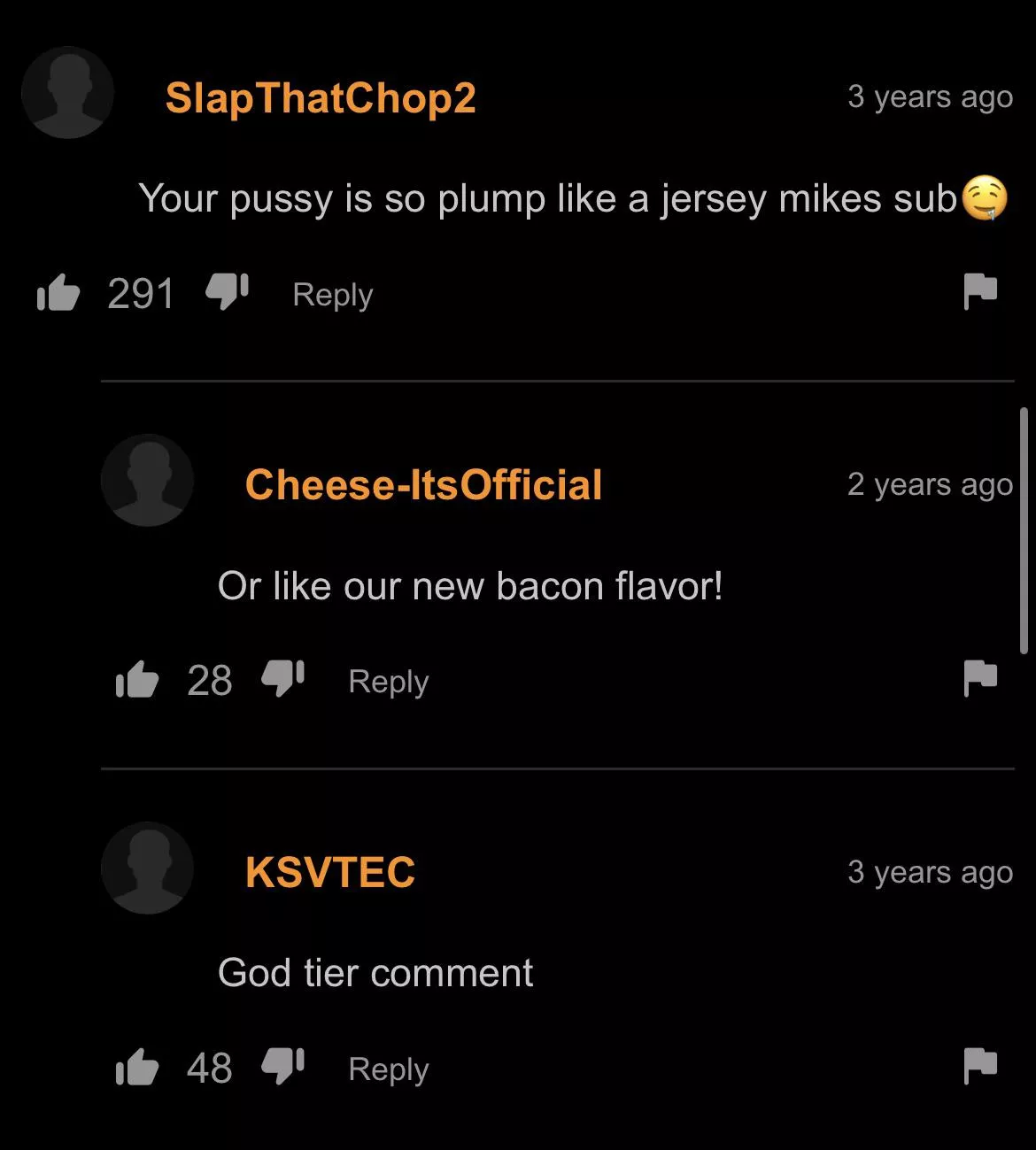Dislike Cheese-ItsOfficial's reply
This screenshot has width=1036, height=1150.
(283, 679)
